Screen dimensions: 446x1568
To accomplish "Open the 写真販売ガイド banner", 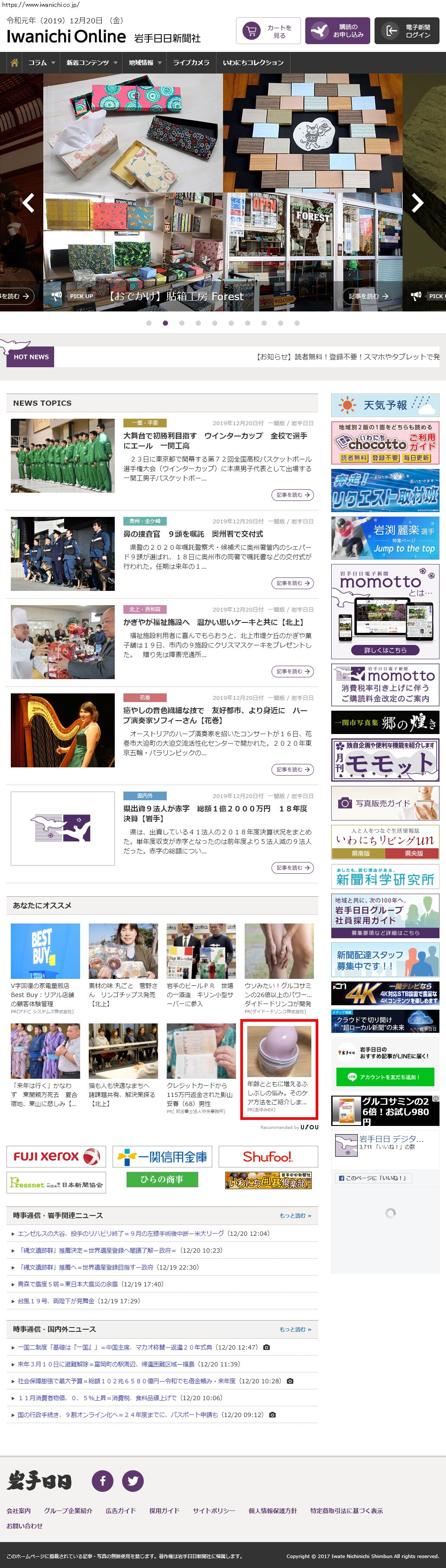I will [385, 803].
